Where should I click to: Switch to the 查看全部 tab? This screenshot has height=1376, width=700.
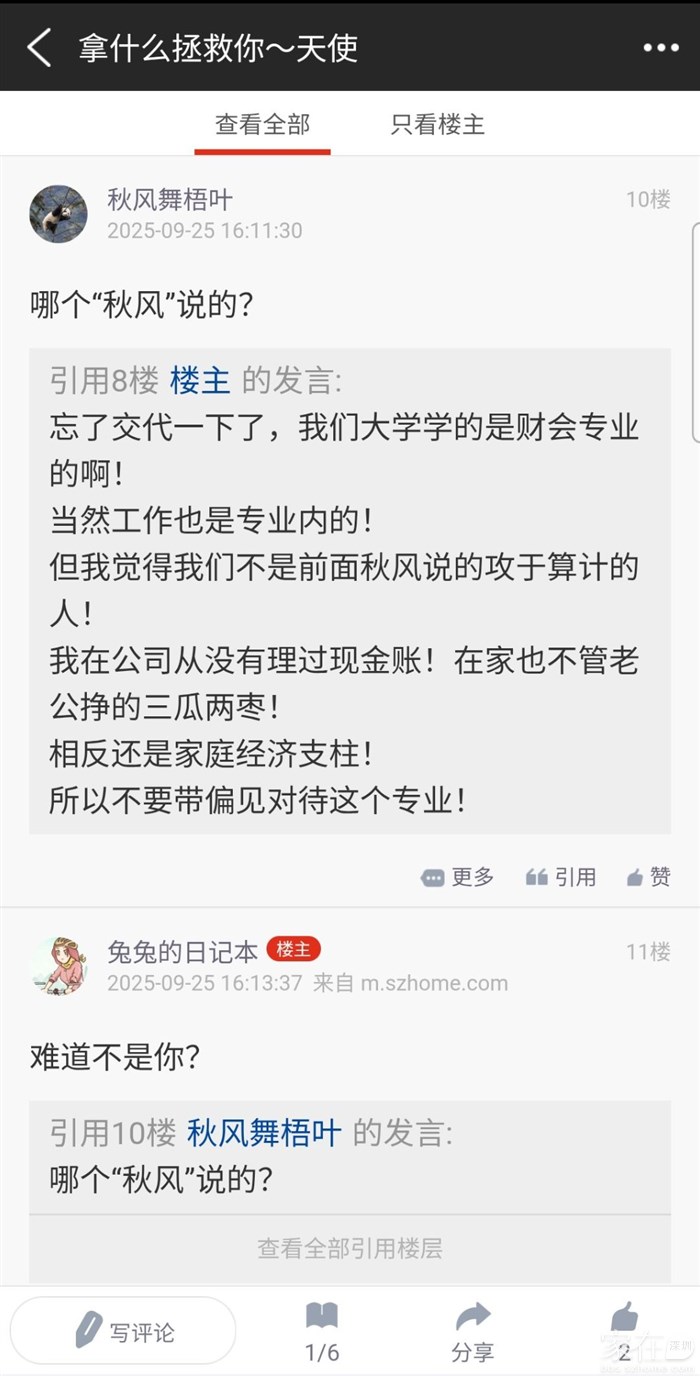[x=262, y=124]
